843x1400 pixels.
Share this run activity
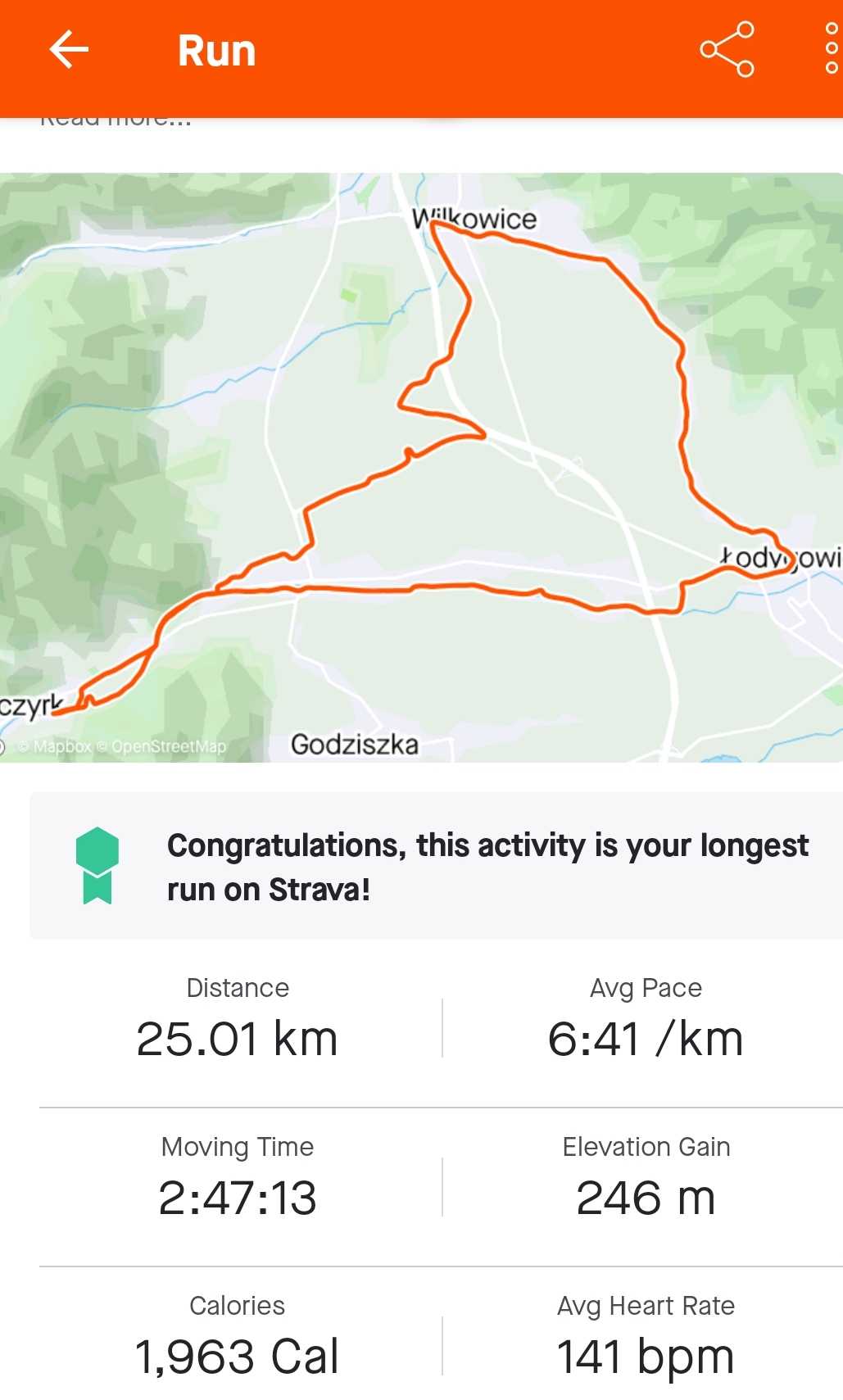pyautogui.click(x=727, y=50)
